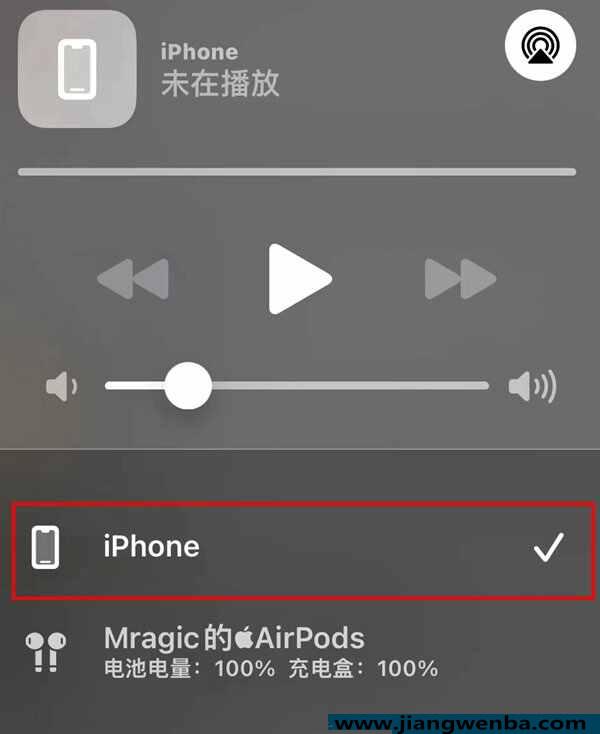Skip back with the rewind button
The width and height of the screenshot is (600, 734).
point(133,278)
